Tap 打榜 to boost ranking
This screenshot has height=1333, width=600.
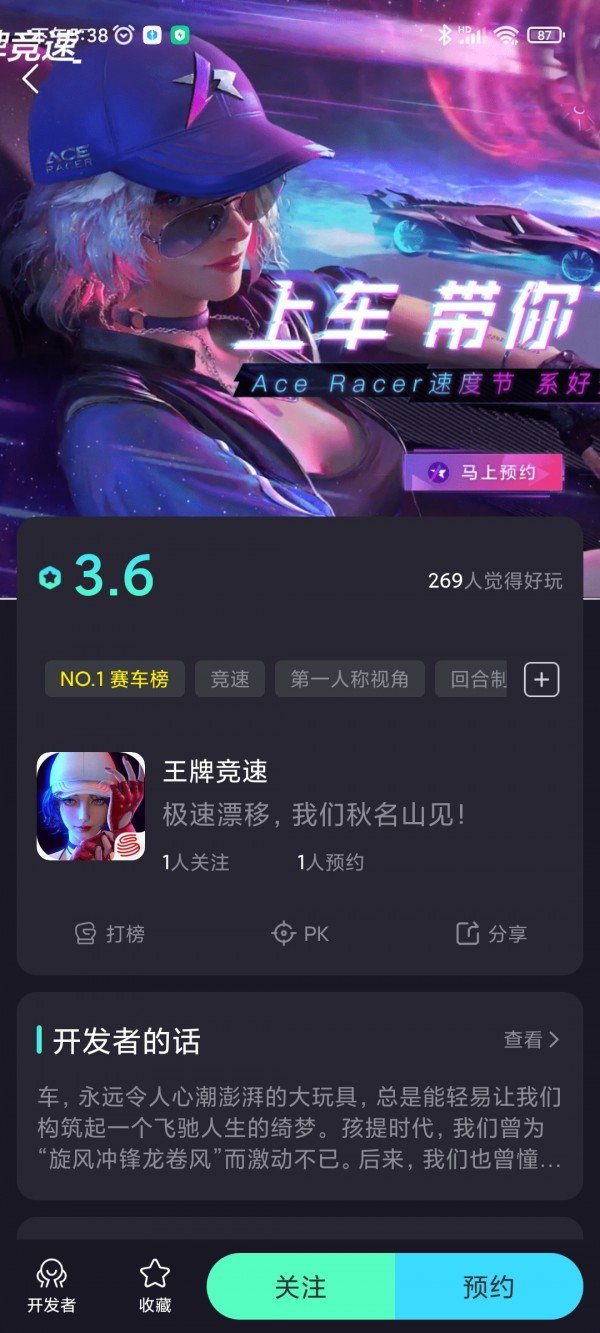coord(110,934)
